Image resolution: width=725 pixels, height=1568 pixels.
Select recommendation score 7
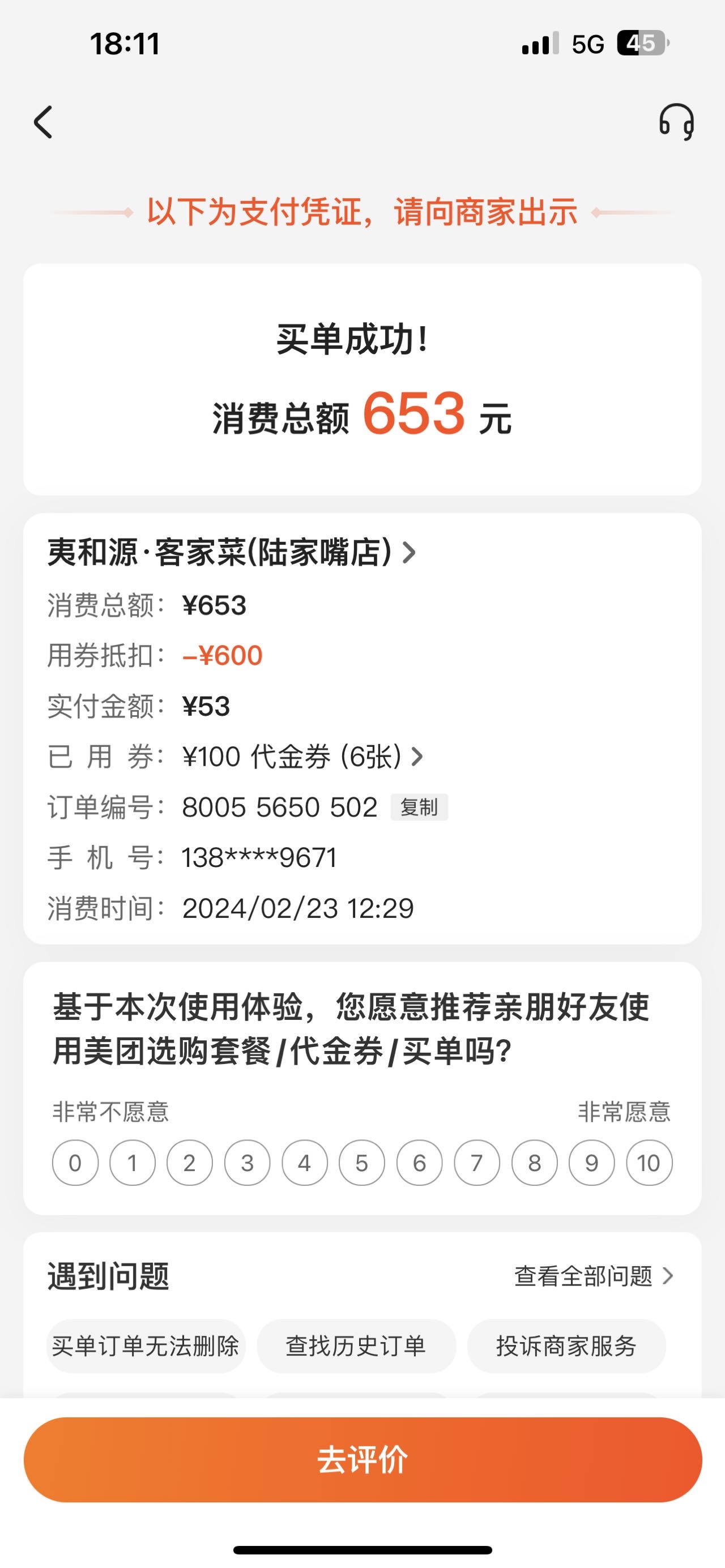(x=477, y=1163)
